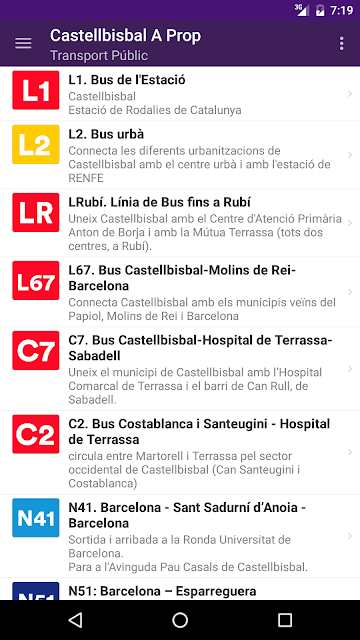This screenshot has width=360, height=640.
Task: Open N41 Barcelona - Sant Sadurní d'Anoia
Action: coord(180,536)
